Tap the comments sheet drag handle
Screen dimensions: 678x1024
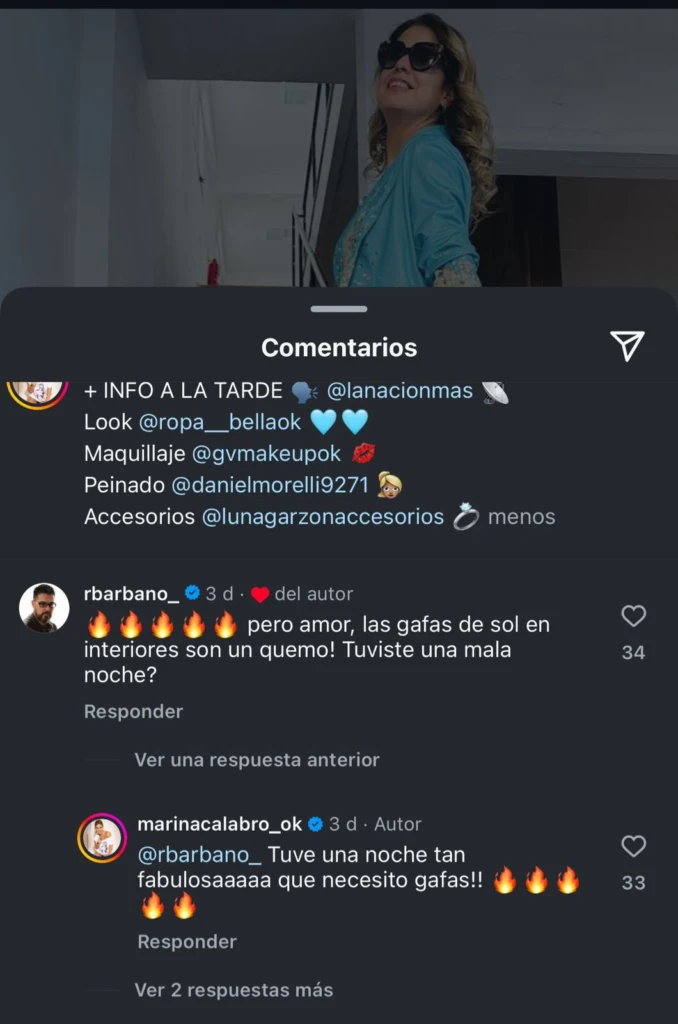[x=339, y=309]
